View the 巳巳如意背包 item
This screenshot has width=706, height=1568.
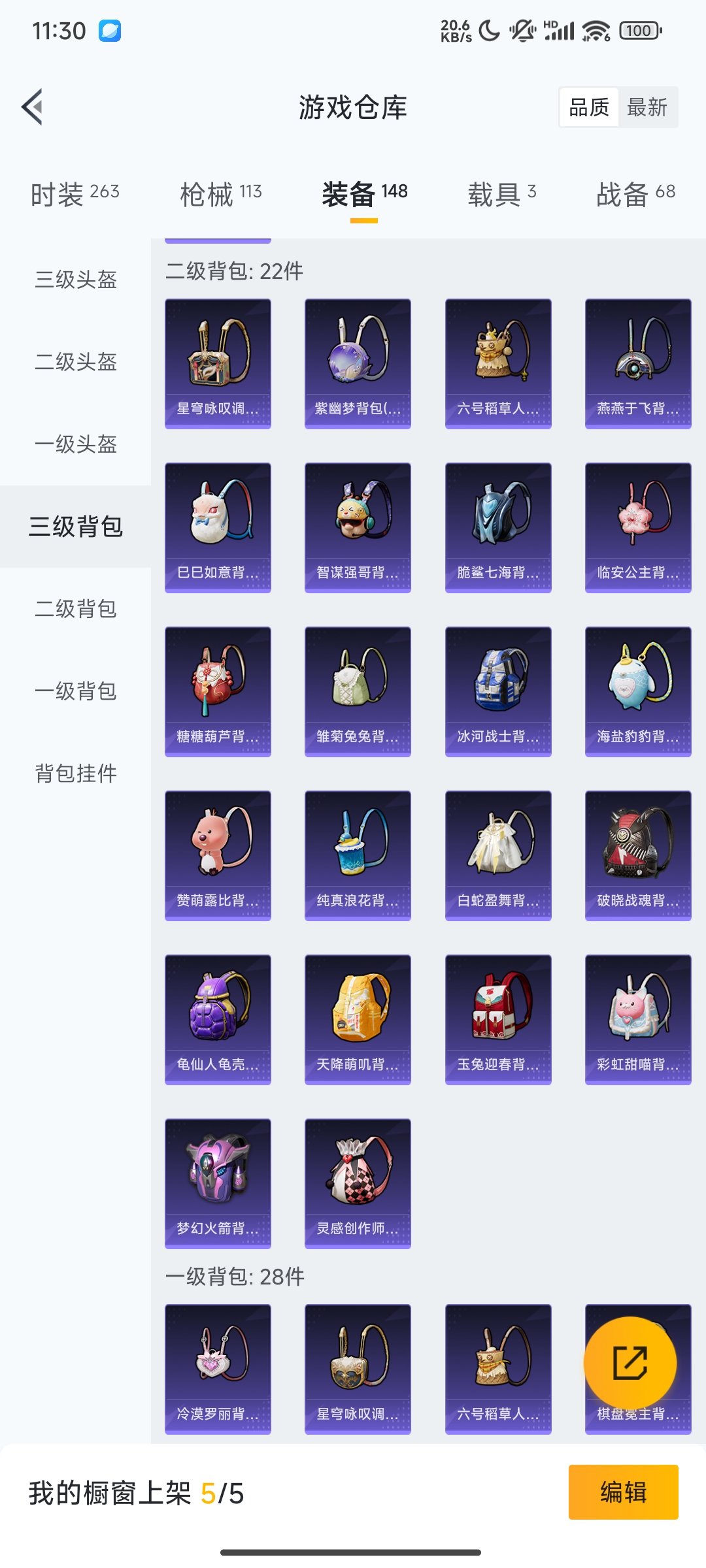[x=218, y=528]
